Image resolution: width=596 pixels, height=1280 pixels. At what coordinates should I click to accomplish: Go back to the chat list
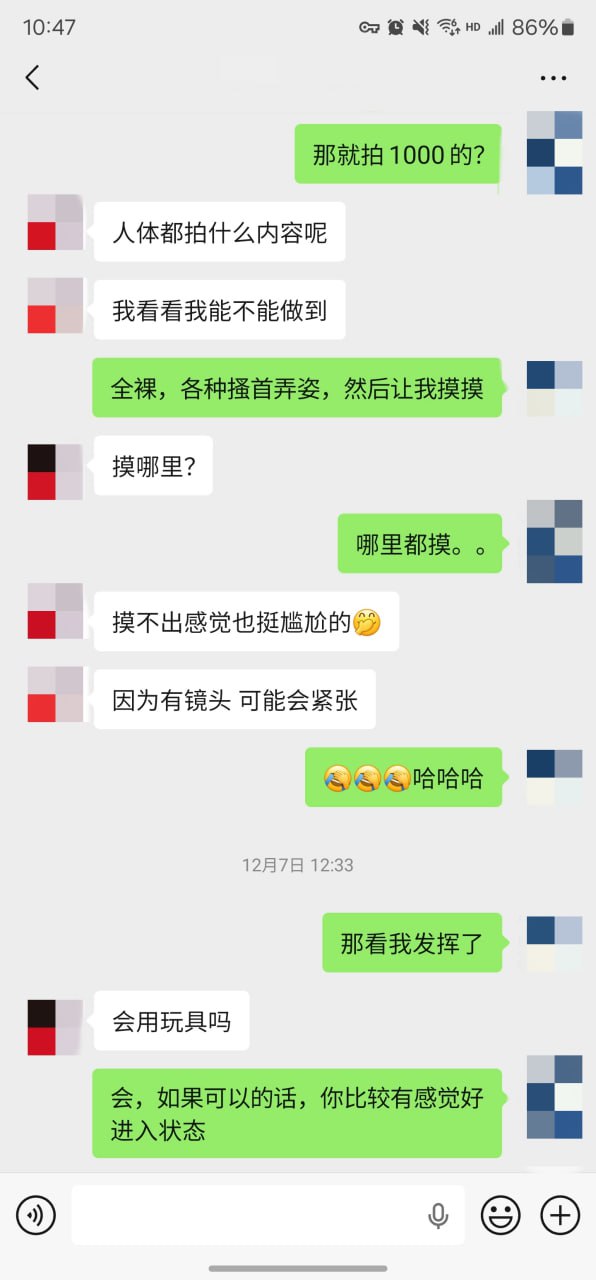point(32,78)
